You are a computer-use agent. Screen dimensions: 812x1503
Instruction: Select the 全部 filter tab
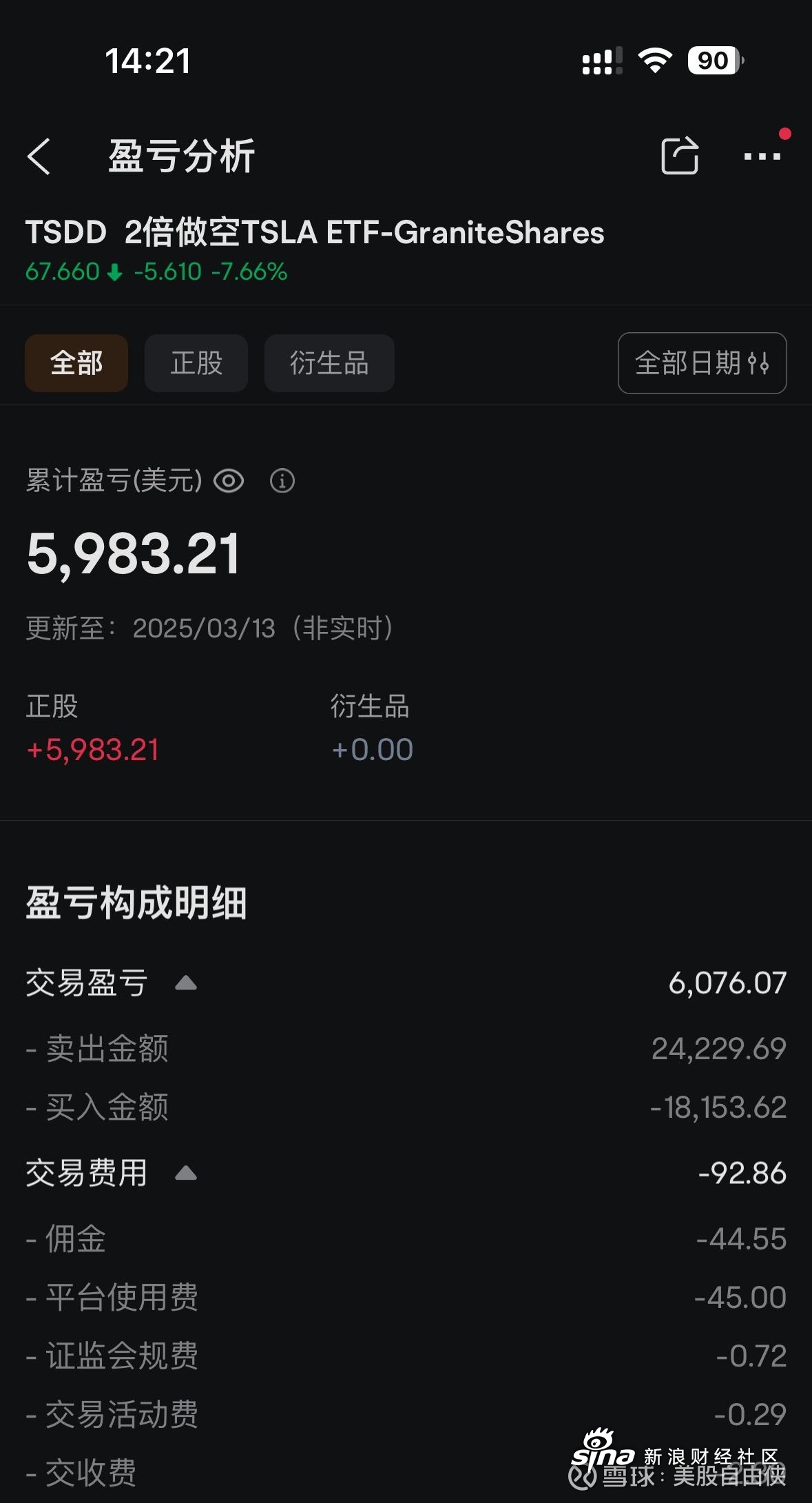76,363
